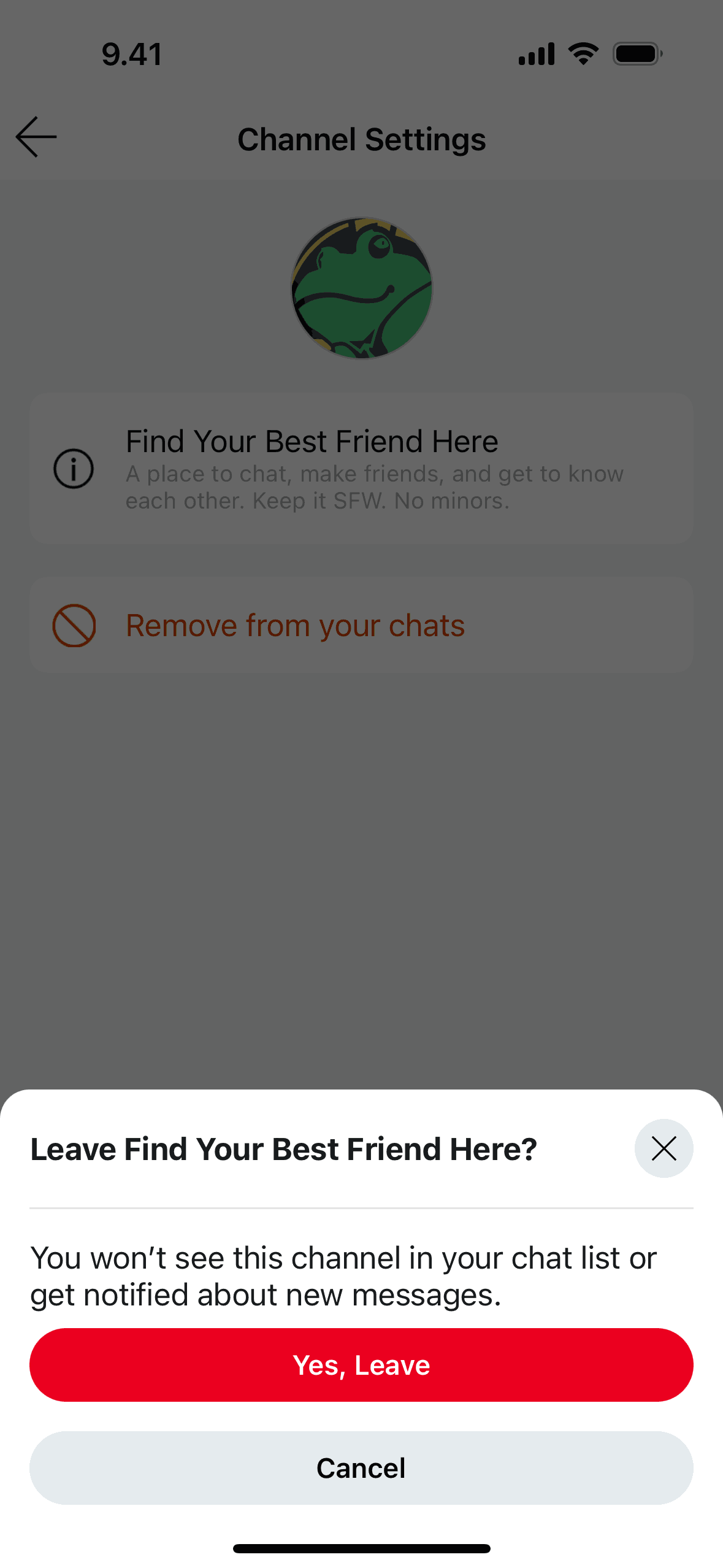Select Remove from your chats
The image size is (723, 1568).
click(x=361, y=625)
